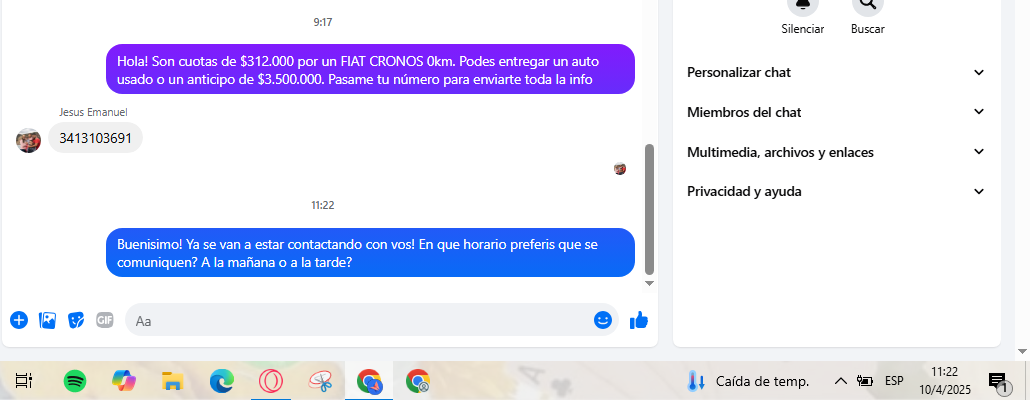Open the emoji picker
The height and width of the screenshot is (400, 1030).
point(603,320)
